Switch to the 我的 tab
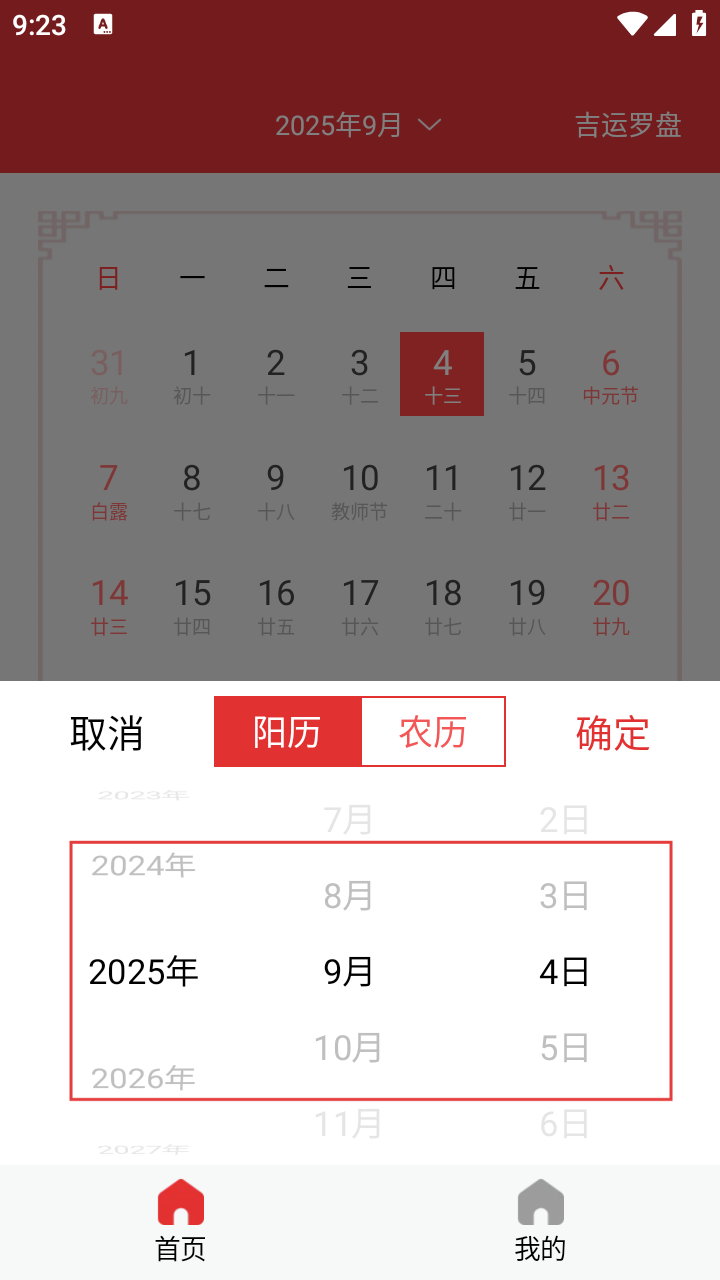The width and height of the screenshot is (720, 1280). click(x=540, y=1220)
